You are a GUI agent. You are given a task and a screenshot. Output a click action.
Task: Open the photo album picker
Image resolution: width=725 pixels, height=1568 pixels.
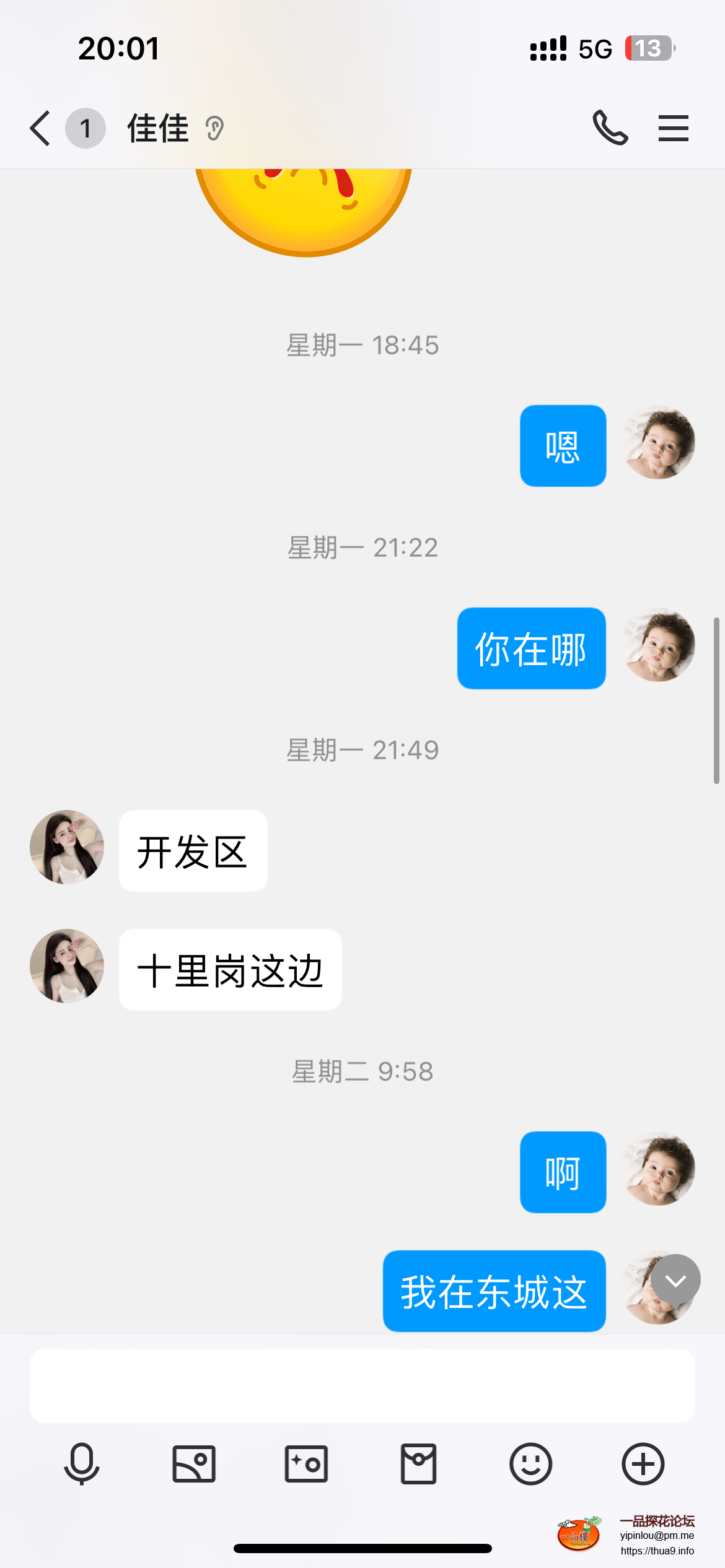[x=194, y=1464]
